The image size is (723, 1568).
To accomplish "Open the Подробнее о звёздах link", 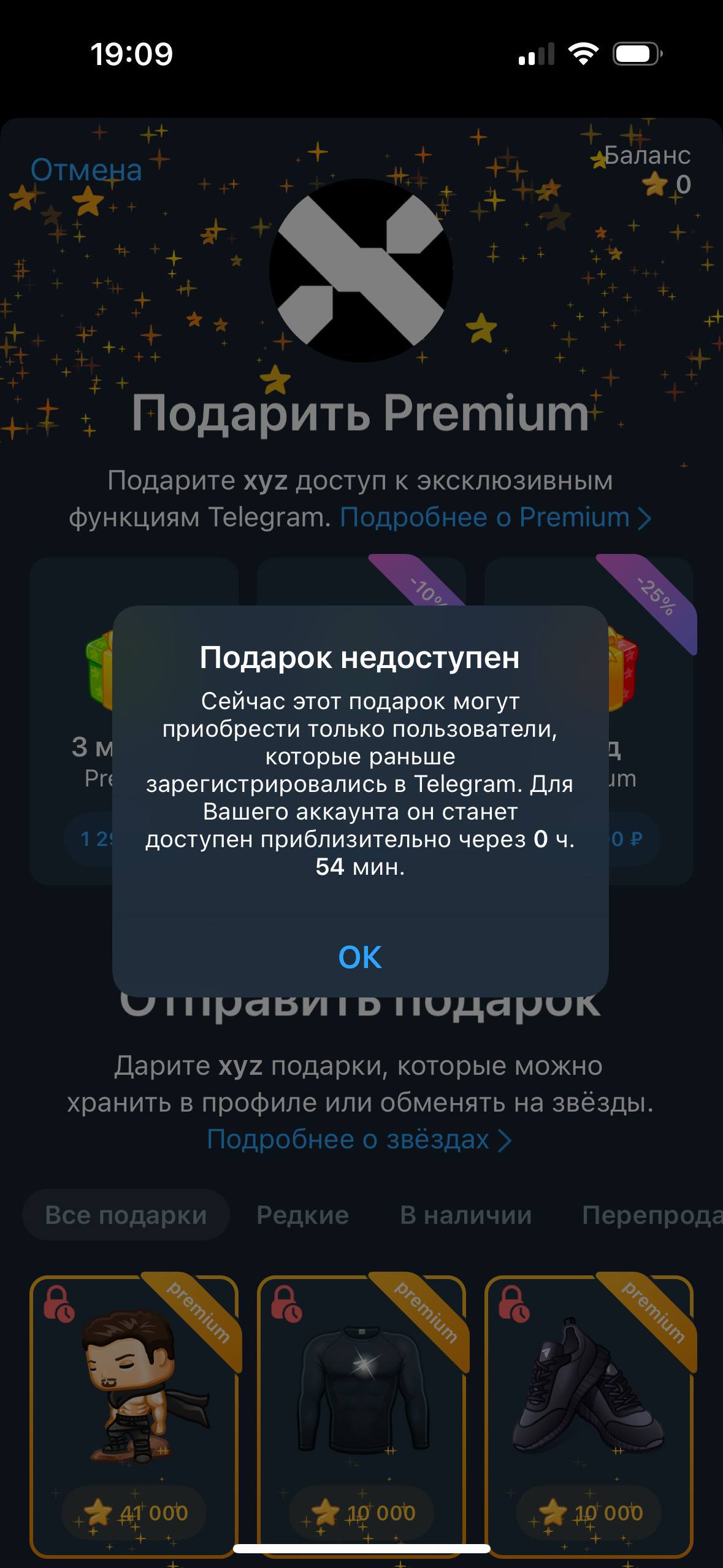I will (x=359, y=1139).
